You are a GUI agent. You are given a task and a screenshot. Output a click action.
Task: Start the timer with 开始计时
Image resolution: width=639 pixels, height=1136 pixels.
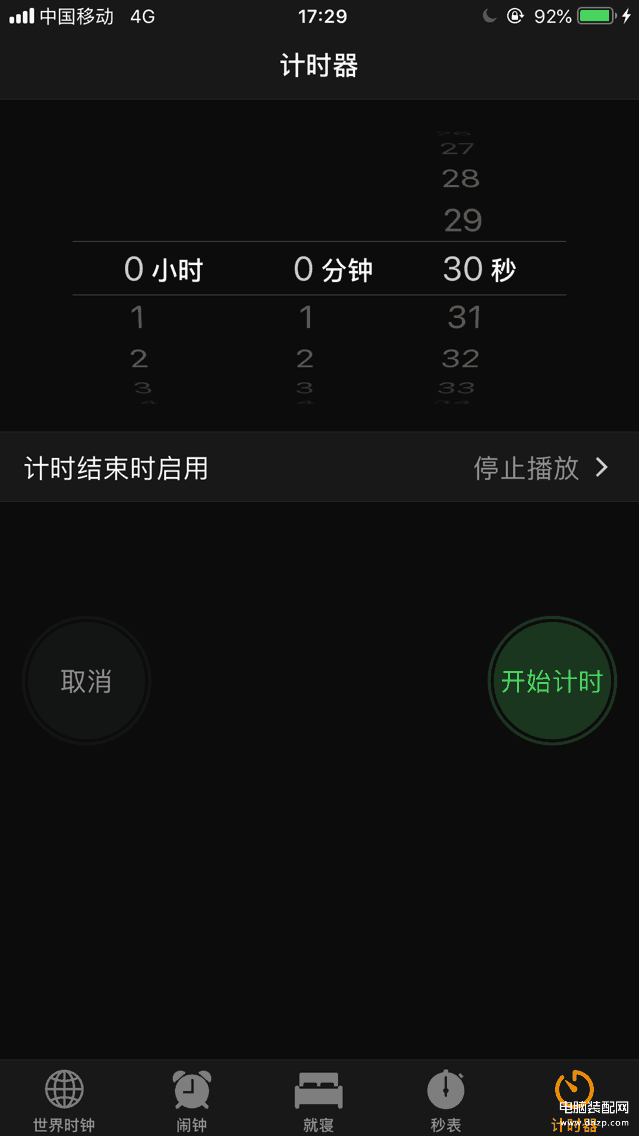point(552,681)
